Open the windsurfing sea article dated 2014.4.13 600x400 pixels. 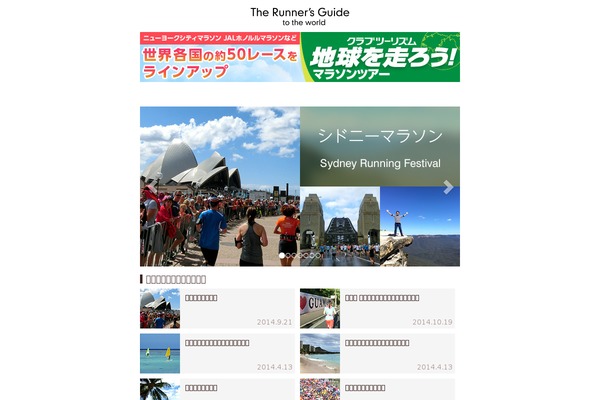[x=217, y=353]
